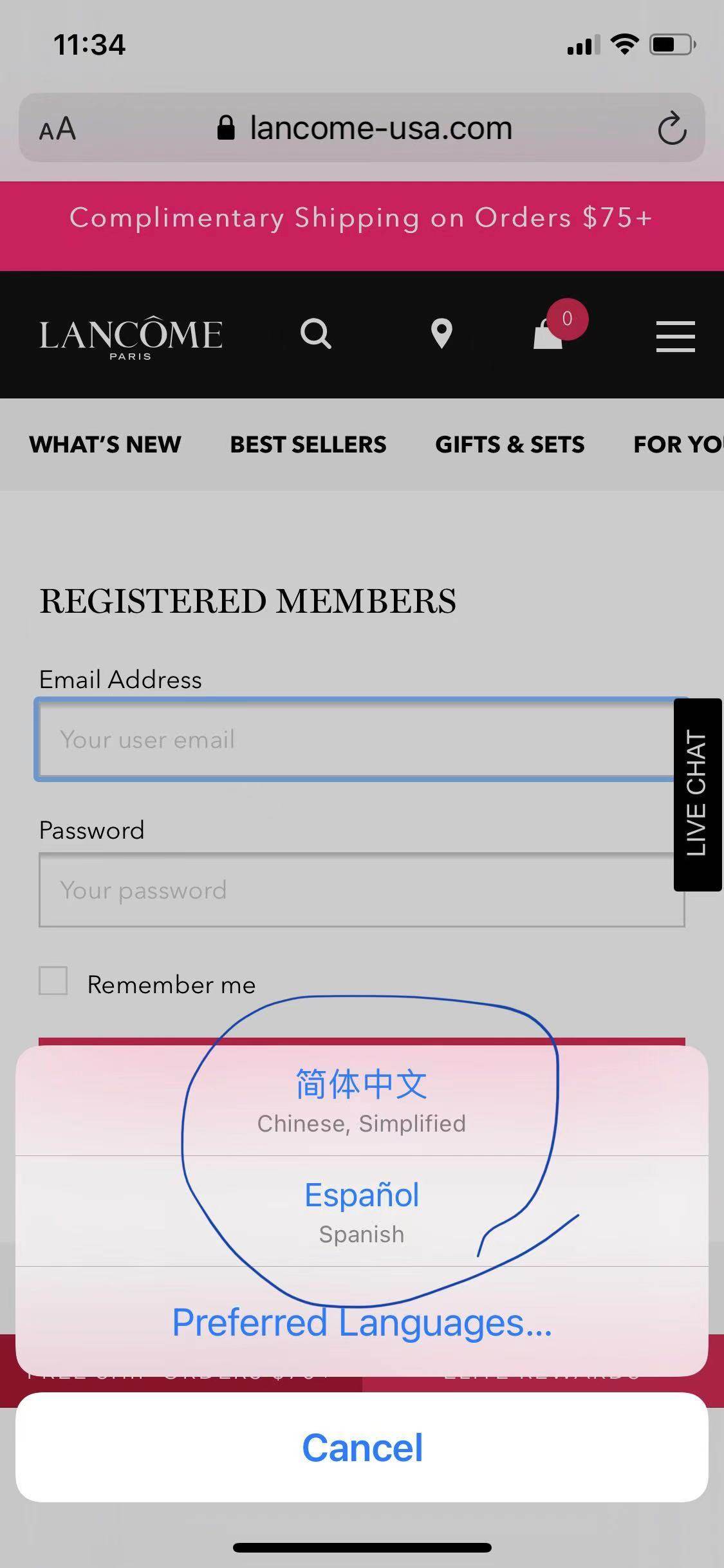Open the shopping bag icon

point(550,338)
